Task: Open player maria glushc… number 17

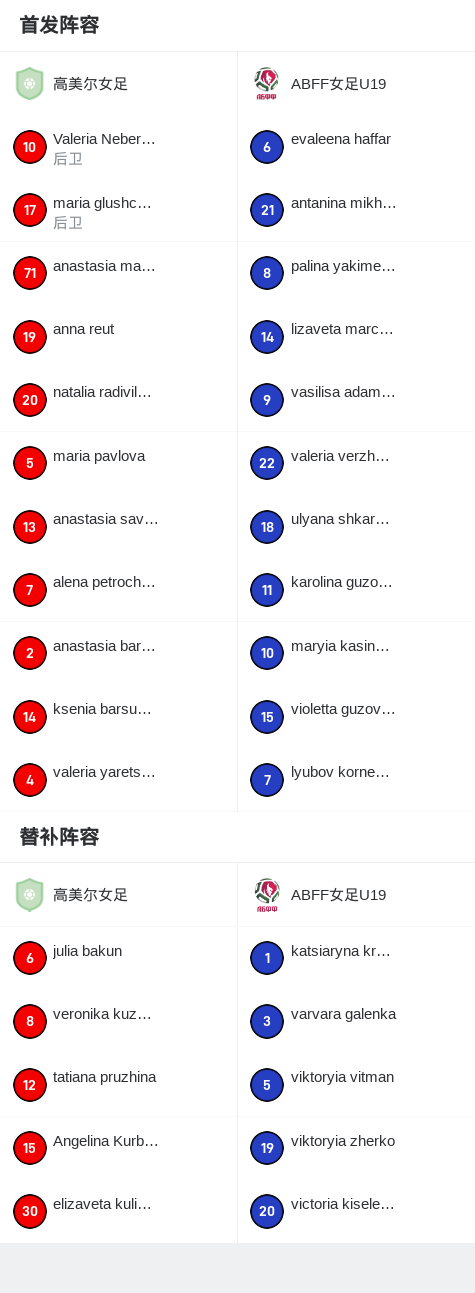Action: click(118, 210)
